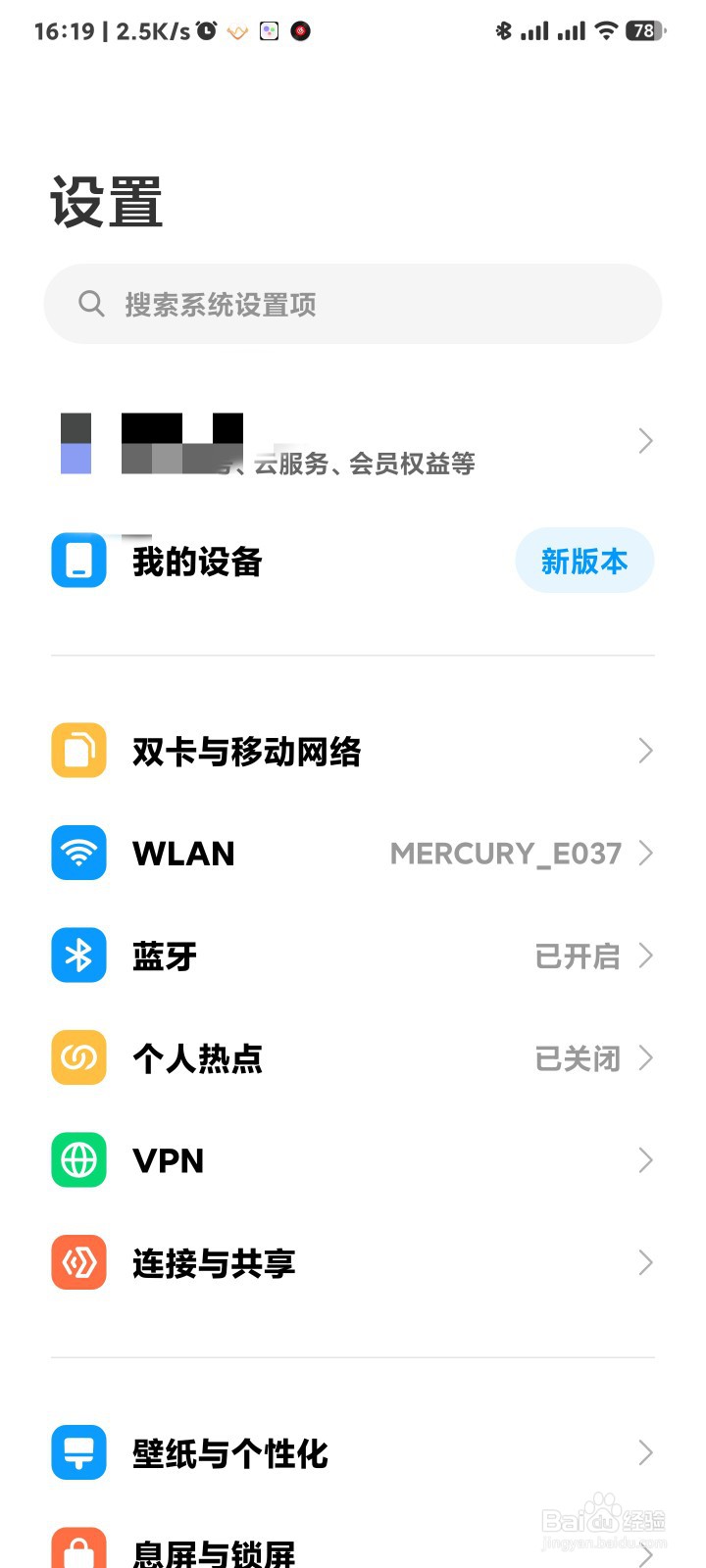This screenshot has width=706, height=1568.
Task: Tap the 搜索系统设置项 search field
Action: (x=353, y=304)
